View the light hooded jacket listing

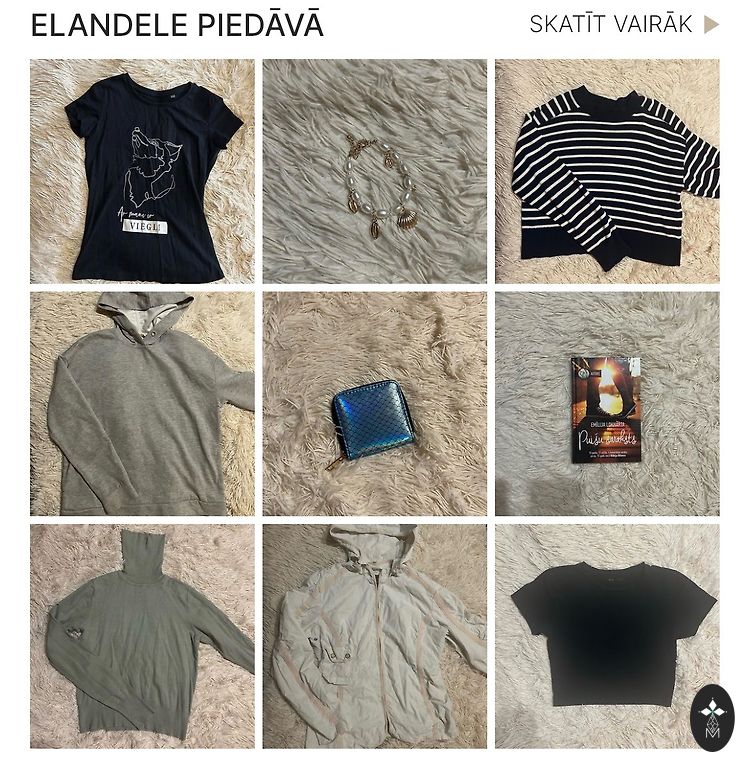pyautogui.click(x=375, y=636)
